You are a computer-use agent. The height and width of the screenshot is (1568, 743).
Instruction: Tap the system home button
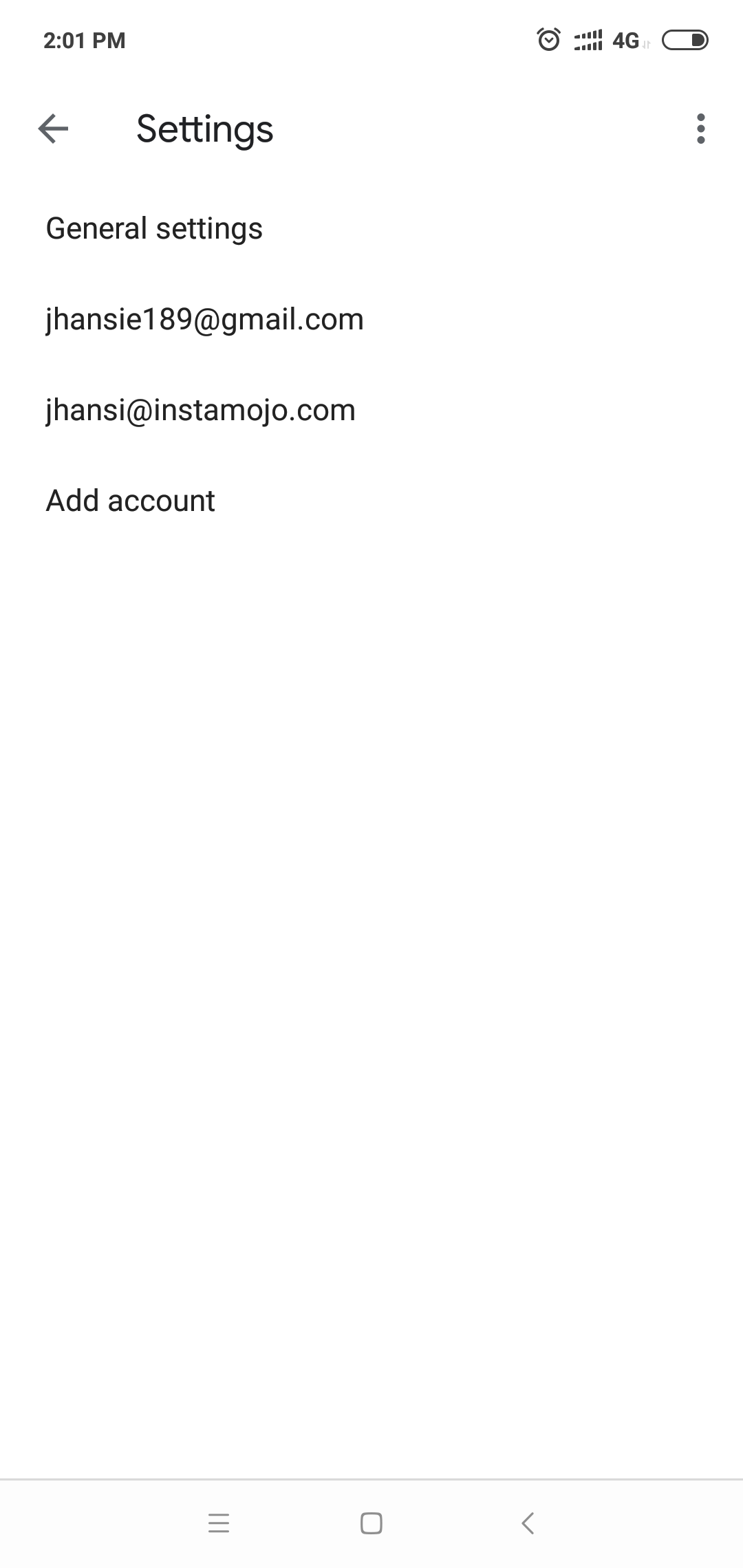tap(371, 1523)
